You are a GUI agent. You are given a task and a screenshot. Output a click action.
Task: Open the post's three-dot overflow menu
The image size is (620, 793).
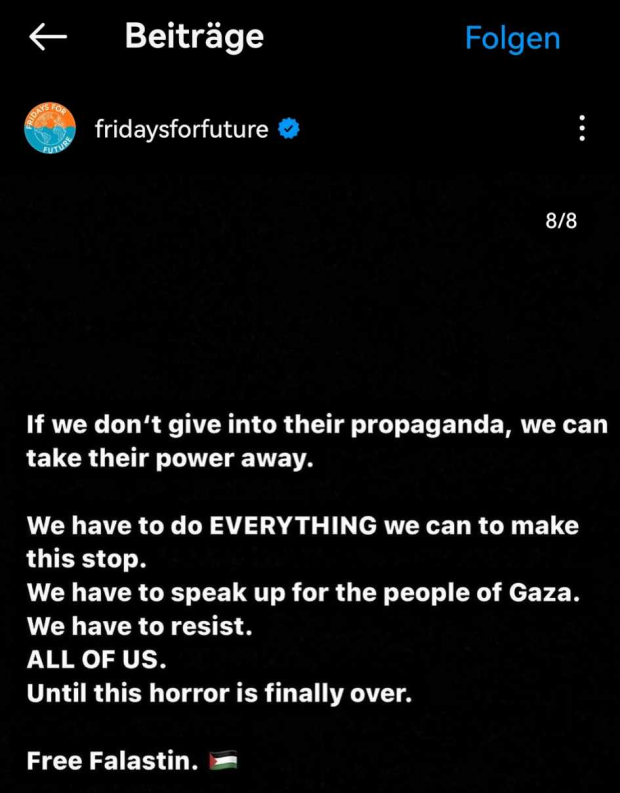point(582,128)
